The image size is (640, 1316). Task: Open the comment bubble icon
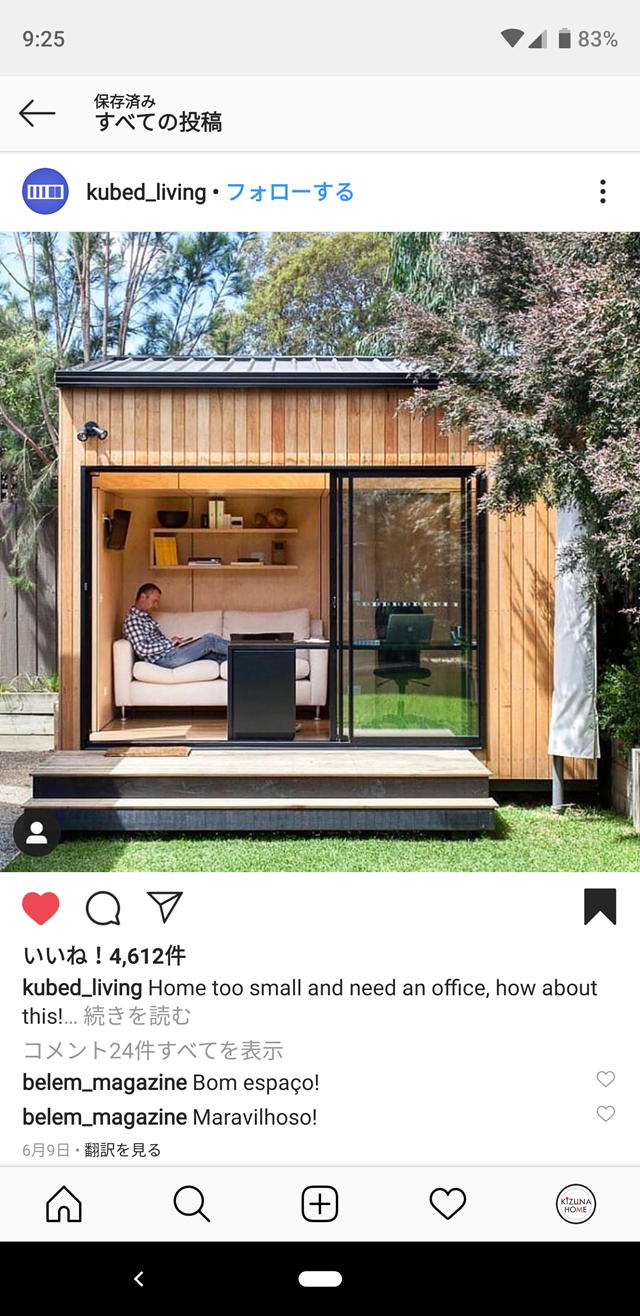103,908
